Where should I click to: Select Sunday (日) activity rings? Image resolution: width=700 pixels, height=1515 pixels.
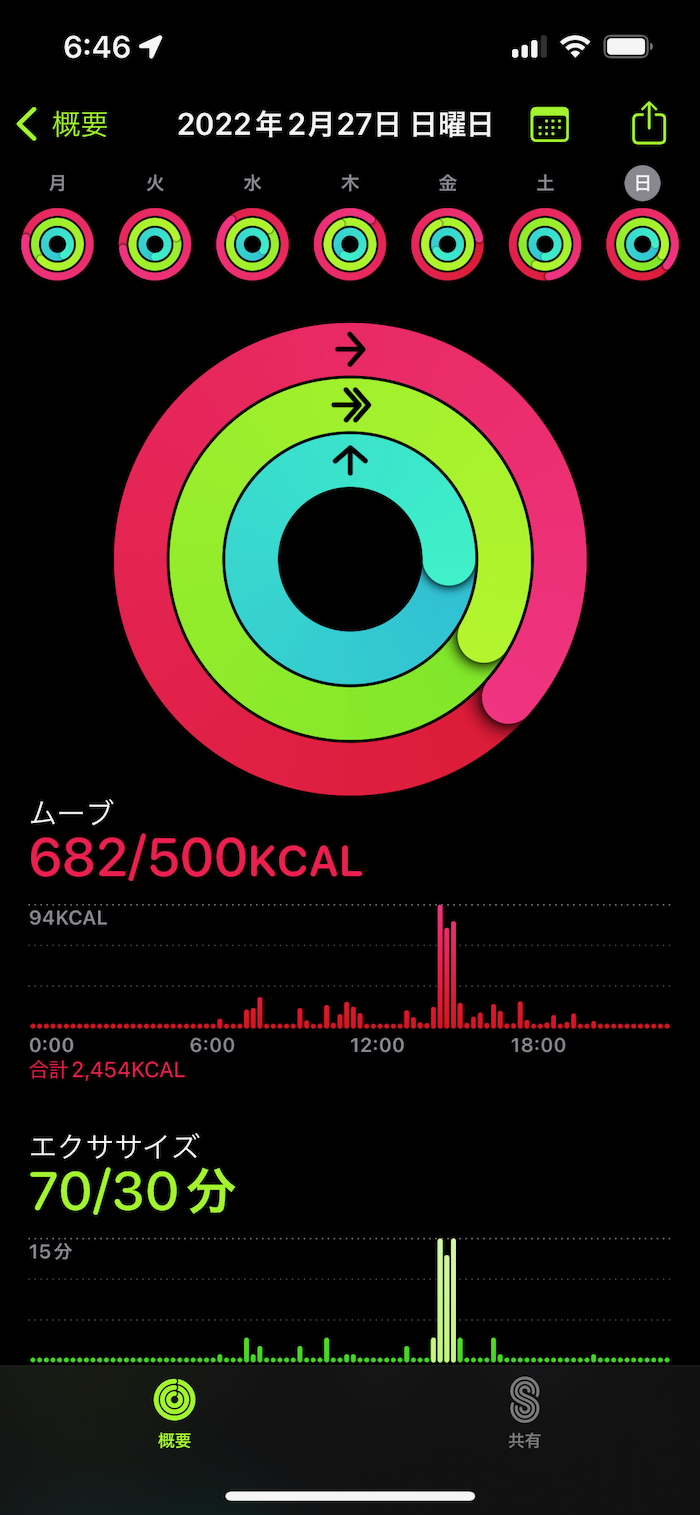643,244
